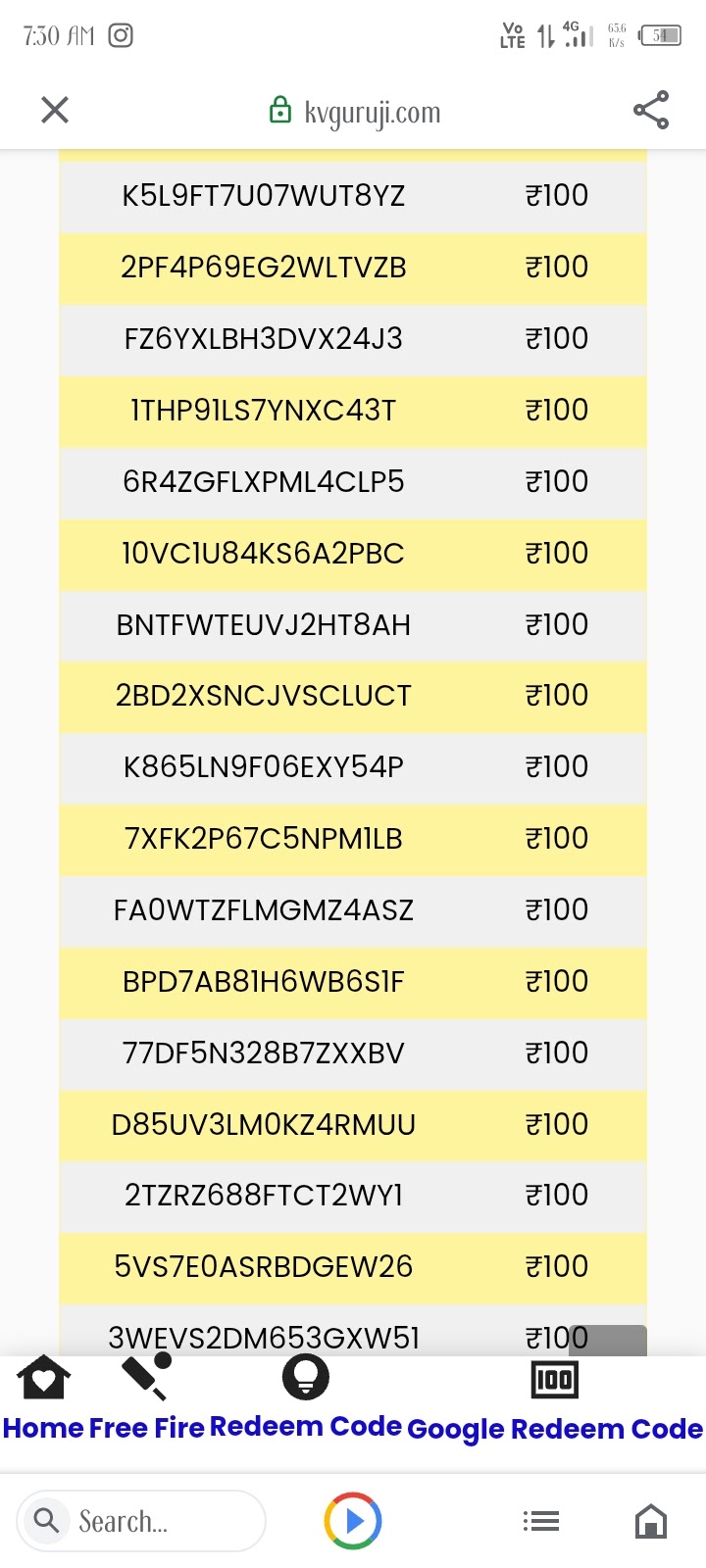Tap the list icon in the browser bar
Screen dimensions: 706x1568
click(541, 1521)
